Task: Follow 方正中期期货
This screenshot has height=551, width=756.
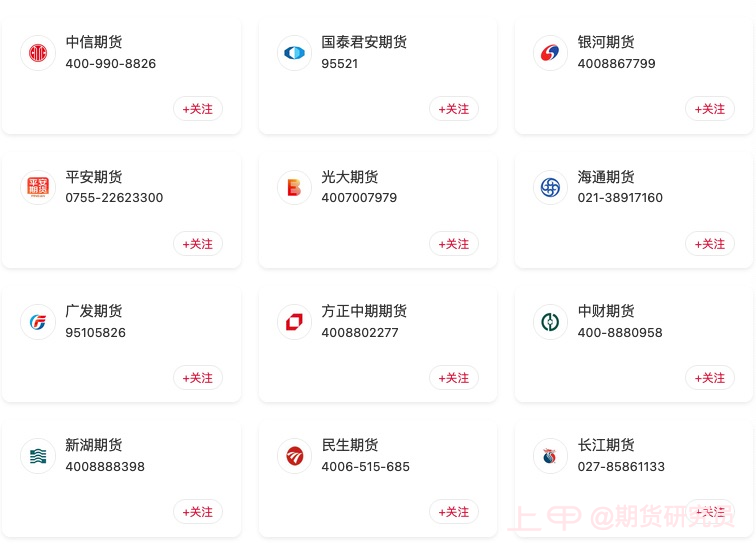Action: 454,378
